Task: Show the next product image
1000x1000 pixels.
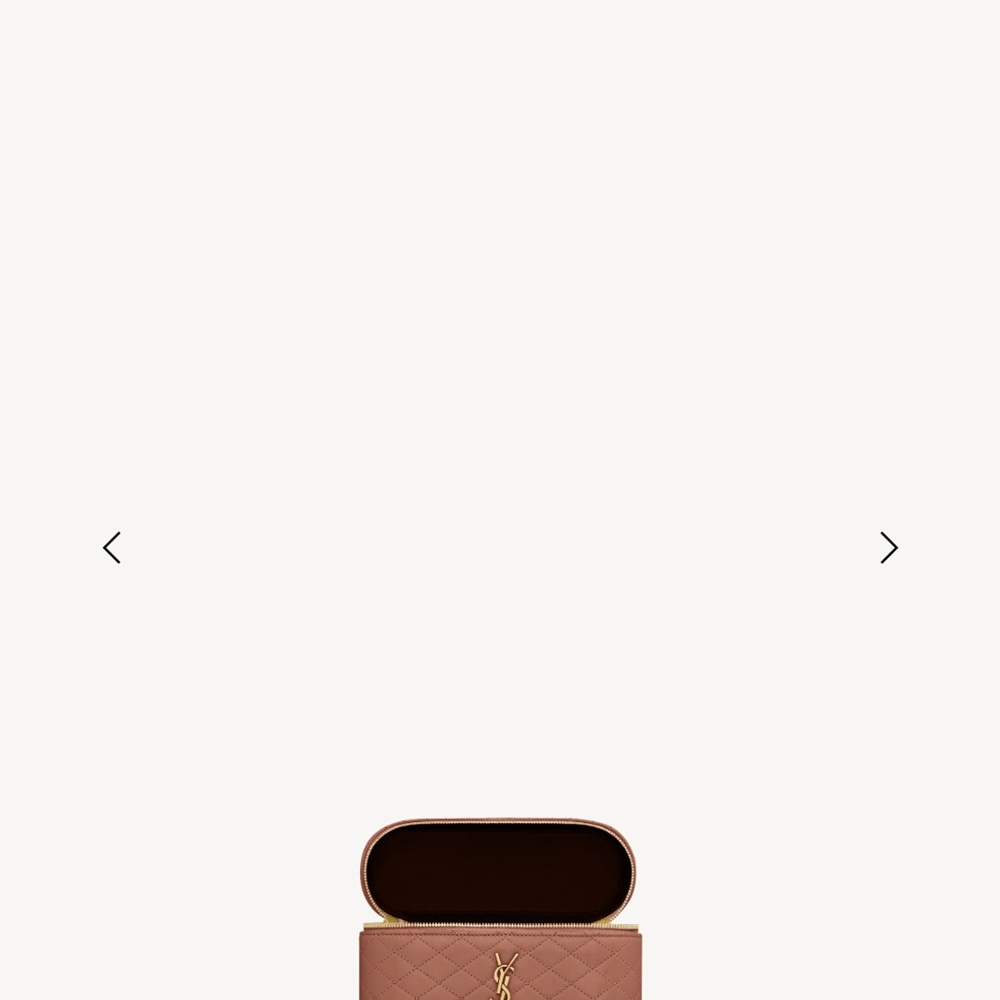Action: (x=888, y=548)
